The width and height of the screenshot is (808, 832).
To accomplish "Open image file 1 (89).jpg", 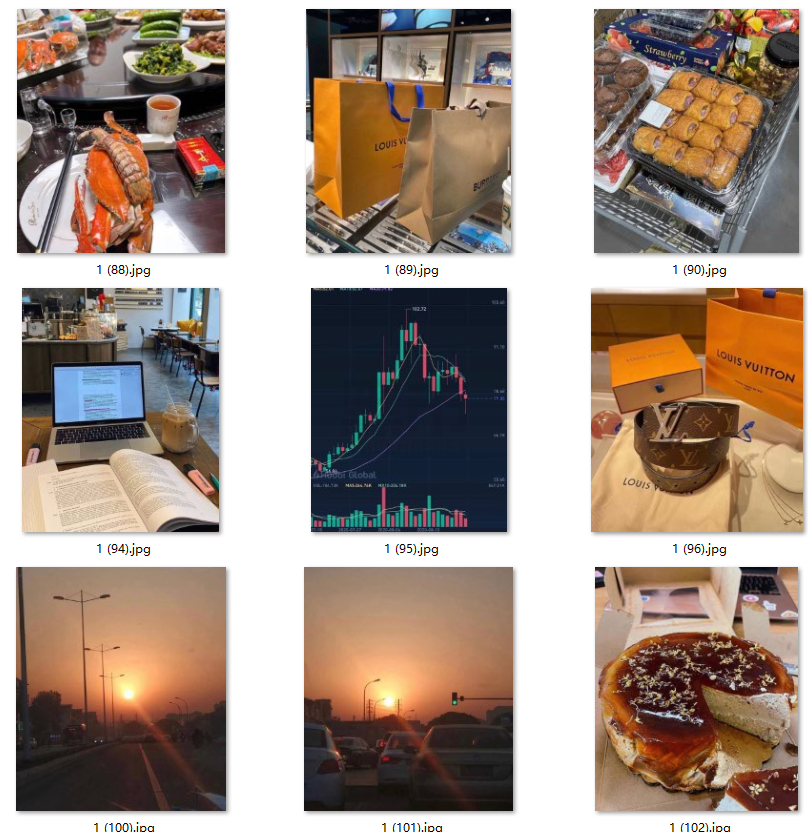I will tap(409, 131).
